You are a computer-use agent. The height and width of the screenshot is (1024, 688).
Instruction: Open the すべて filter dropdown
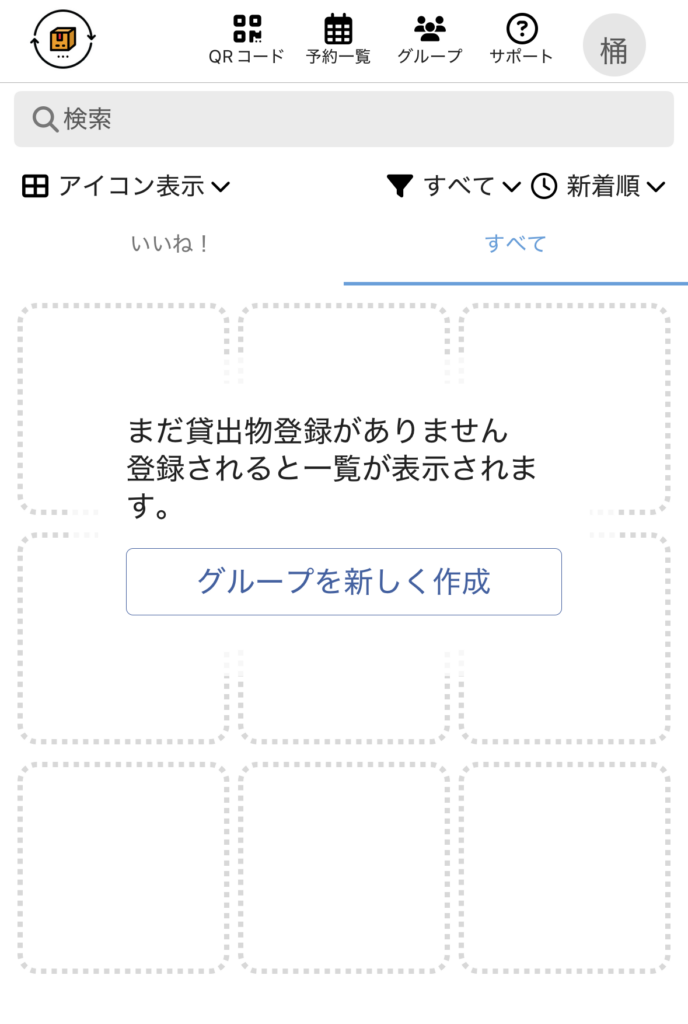tap(455, 186)
